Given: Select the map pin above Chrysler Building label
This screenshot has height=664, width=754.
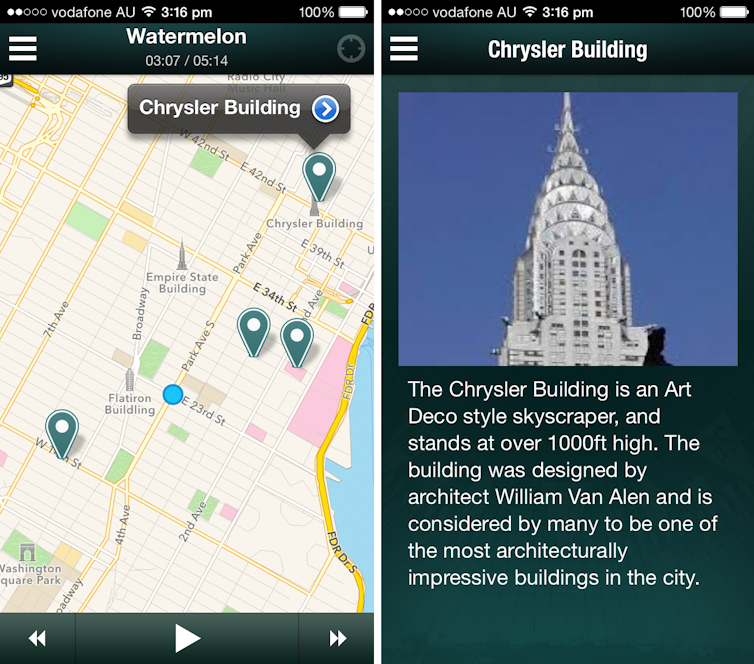Looking at the screenshot, I should (x=319, y=176).
